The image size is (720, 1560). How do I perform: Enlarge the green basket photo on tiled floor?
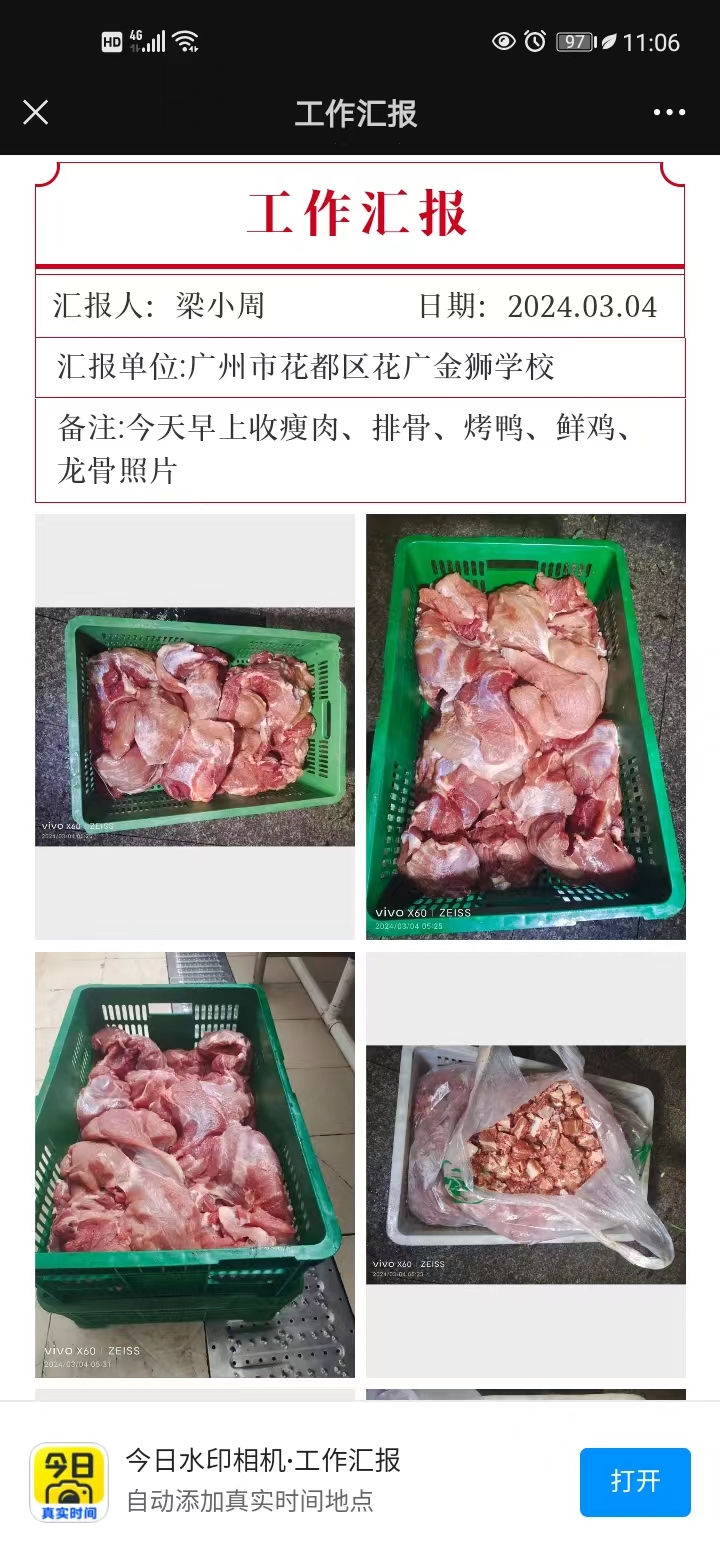[x=195, y=1164]
